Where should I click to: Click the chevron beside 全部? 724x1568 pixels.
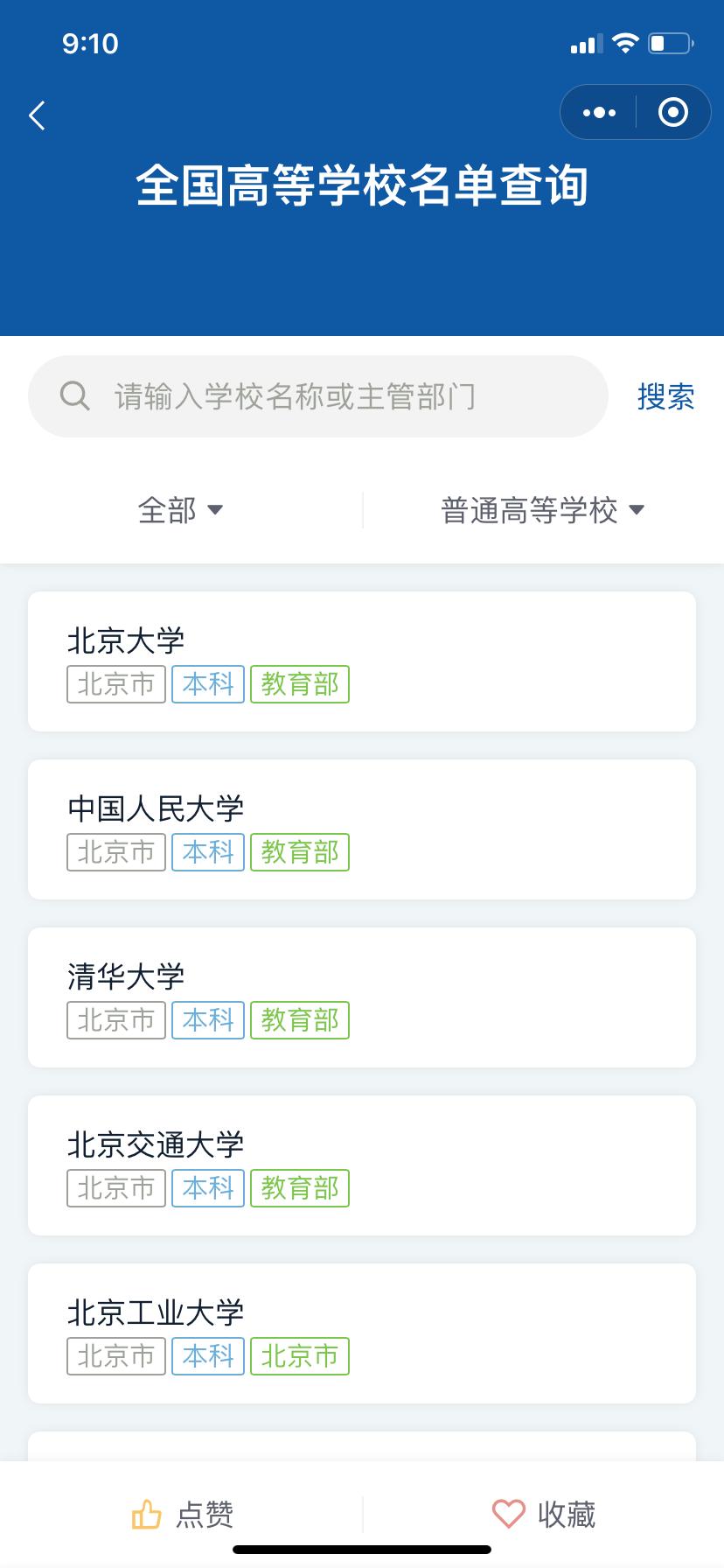218,510
